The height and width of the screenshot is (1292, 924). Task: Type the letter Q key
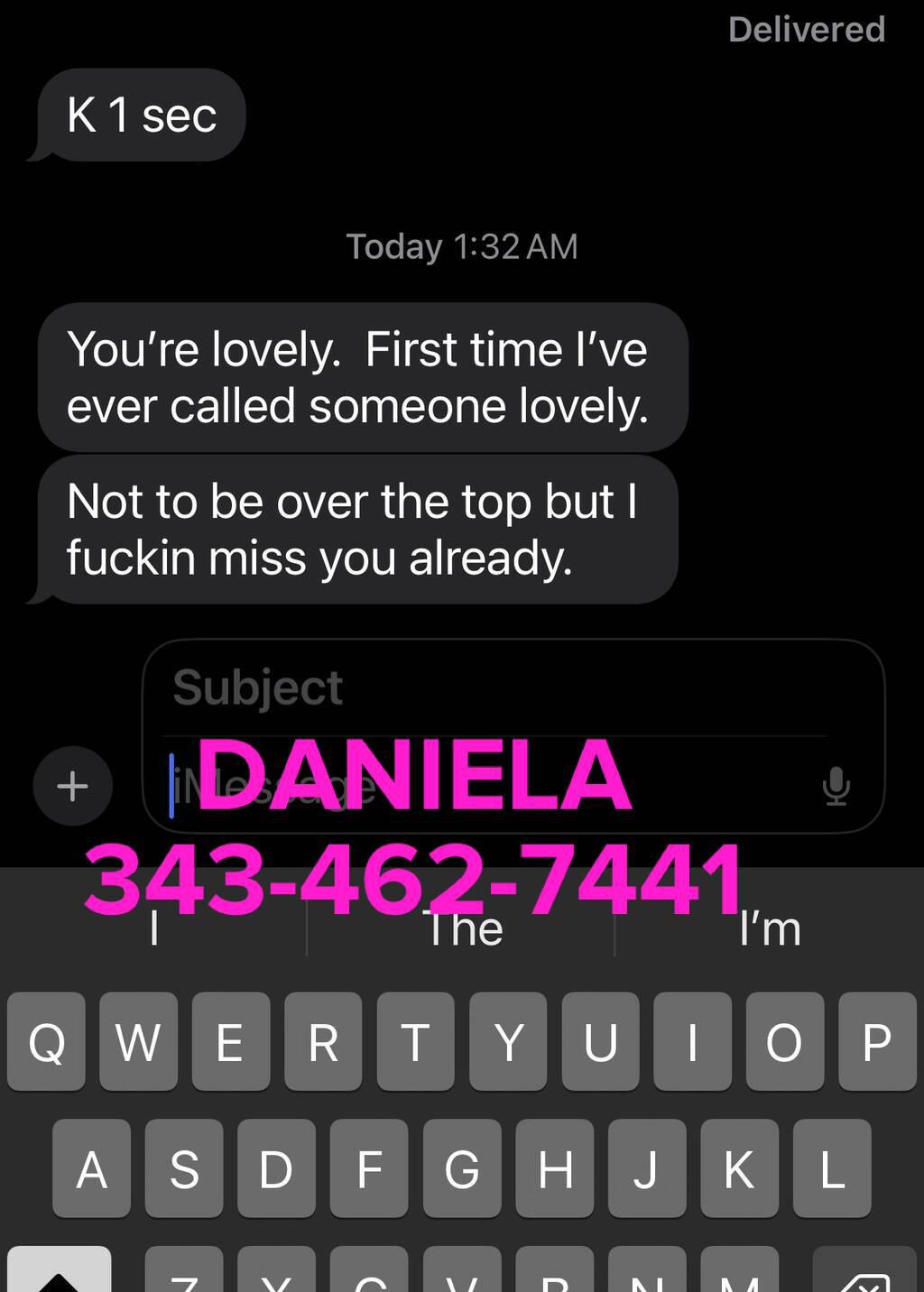click(46, 1041)
